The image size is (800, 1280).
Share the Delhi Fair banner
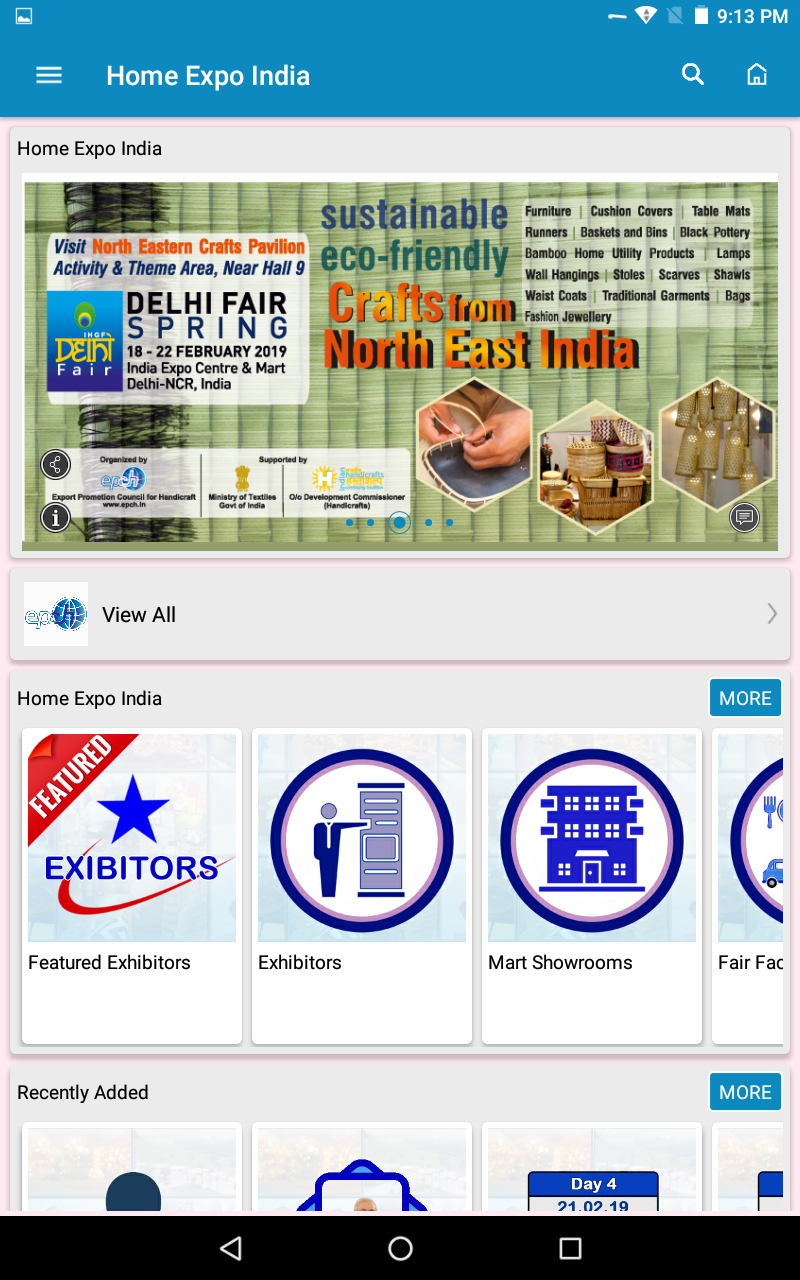tap(56, 464)
